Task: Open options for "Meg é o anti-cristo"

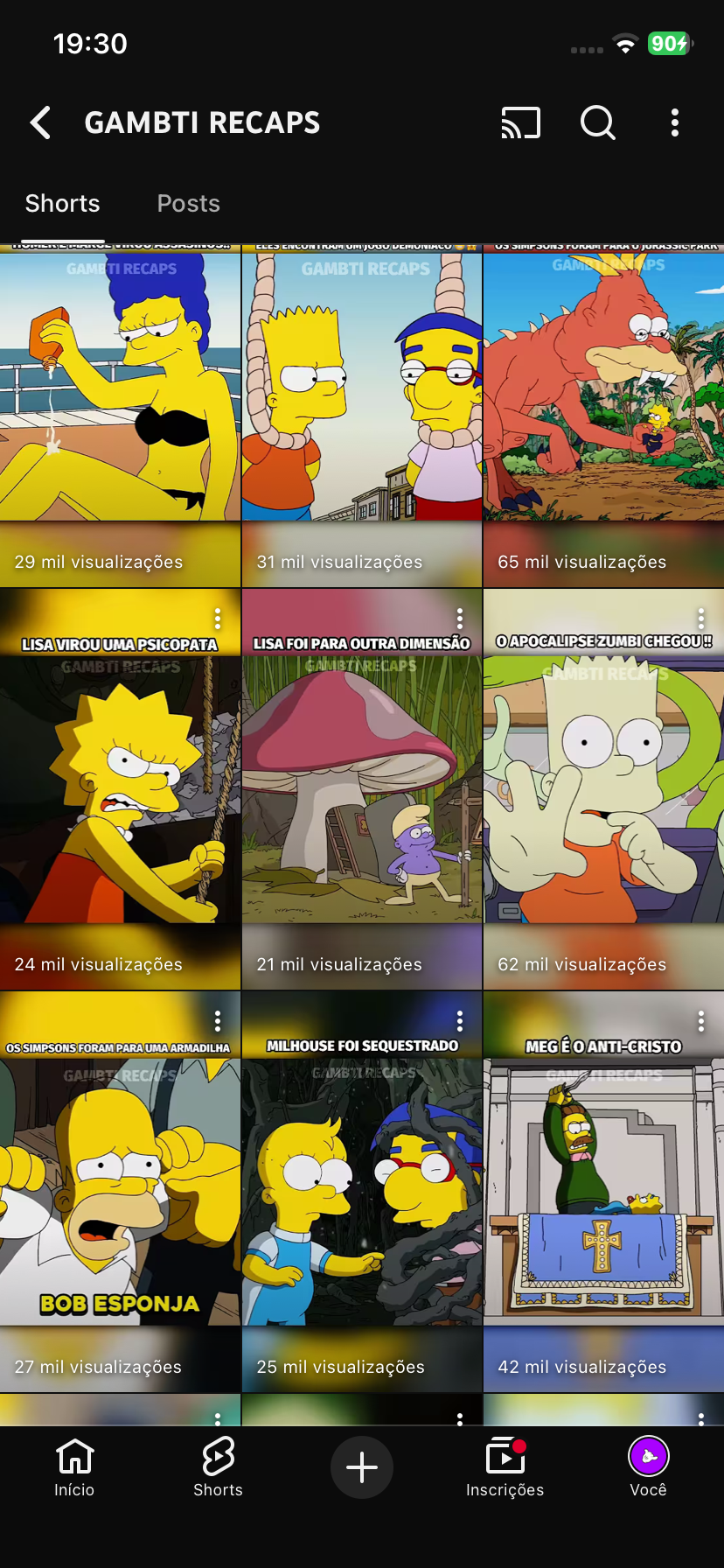Action: coord(700,1021)
